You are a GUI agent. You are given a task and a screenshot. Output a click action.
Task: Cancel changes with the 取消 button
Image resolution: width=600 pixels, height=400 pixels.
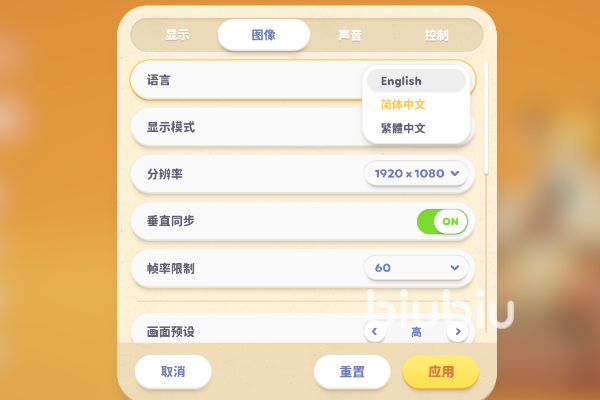173,371
